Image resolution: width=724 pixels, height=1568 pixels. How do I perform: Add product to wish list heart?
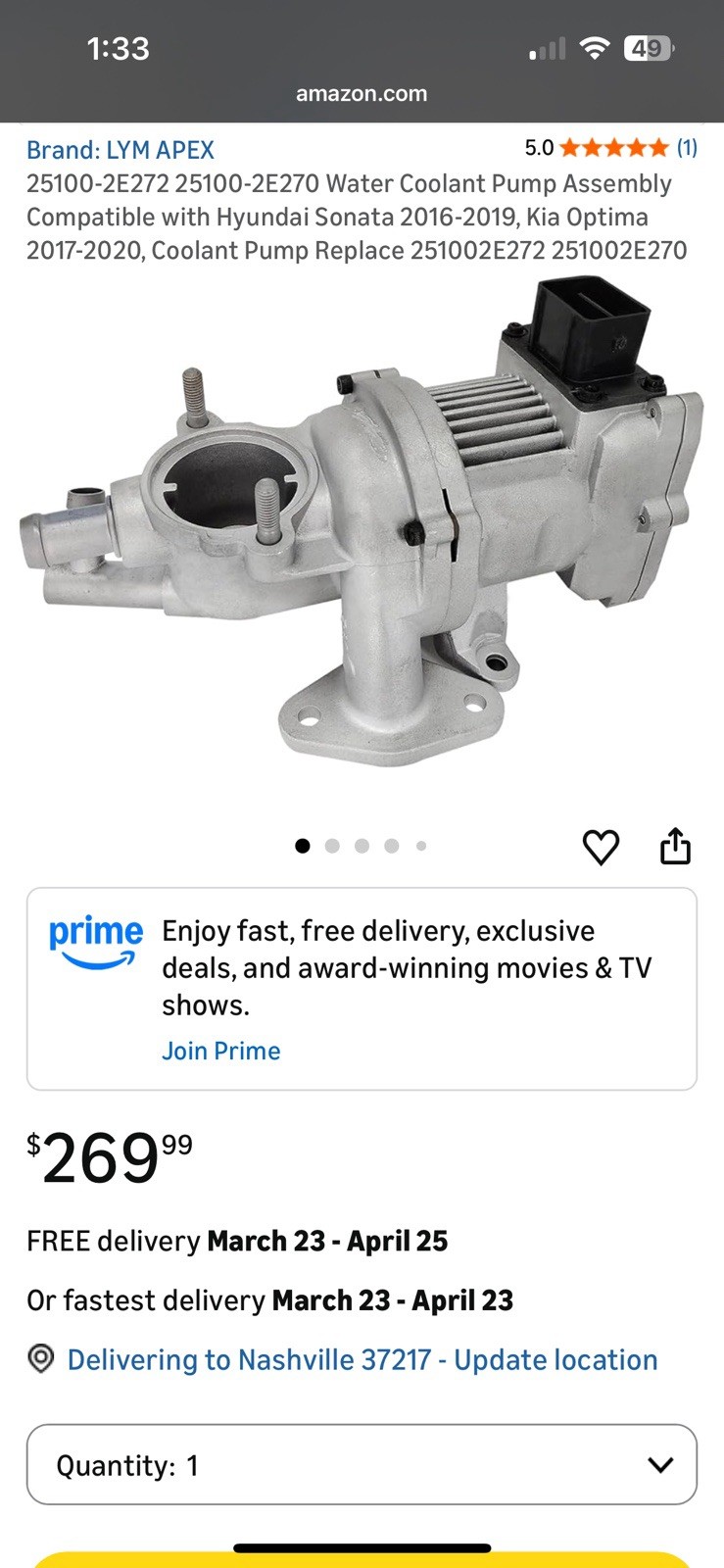[x=601, y=847]
